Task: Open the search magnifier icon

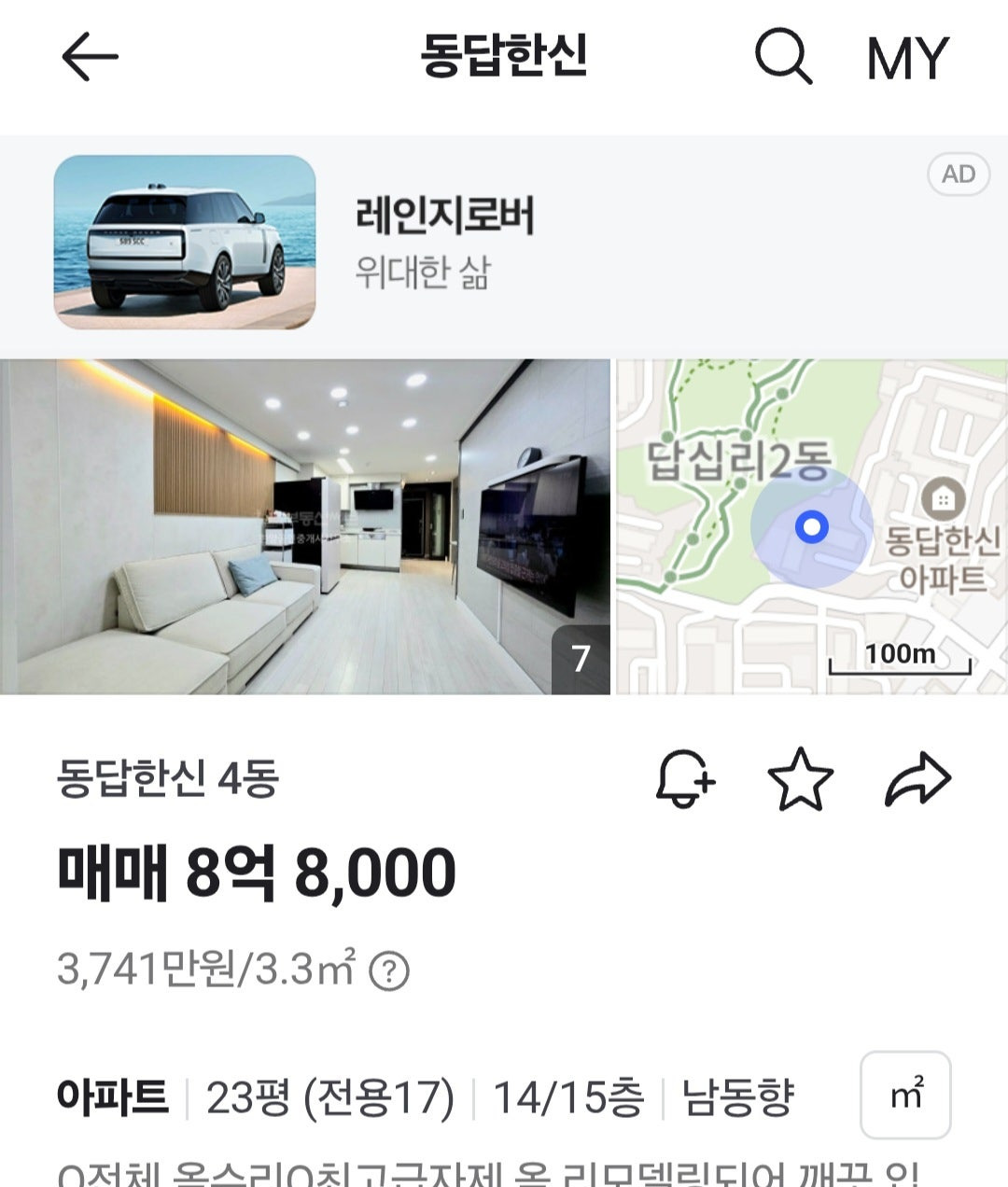Action: tap(782, 57)
